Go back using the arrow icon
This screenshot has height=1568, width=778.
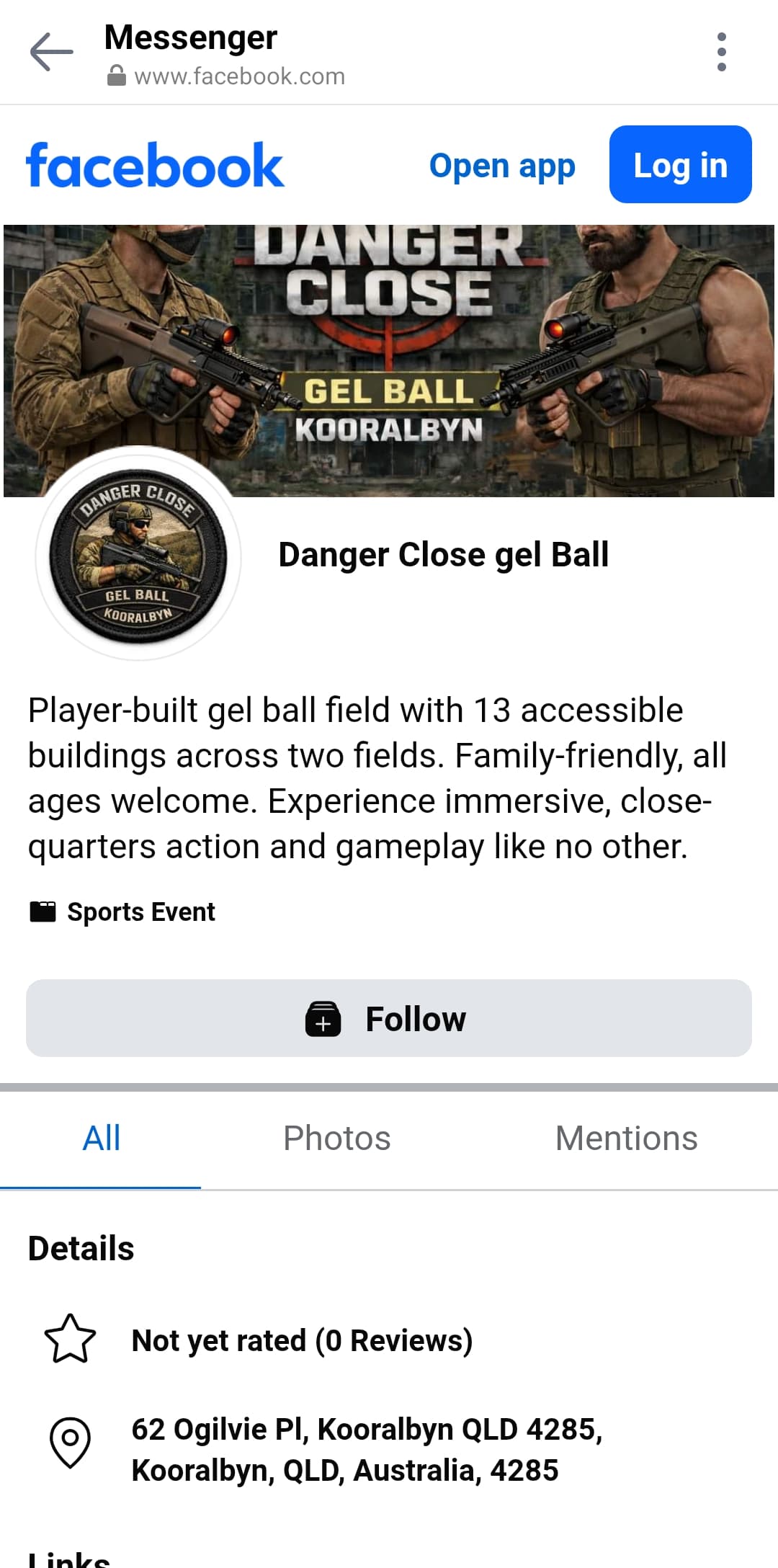(51, 52)
